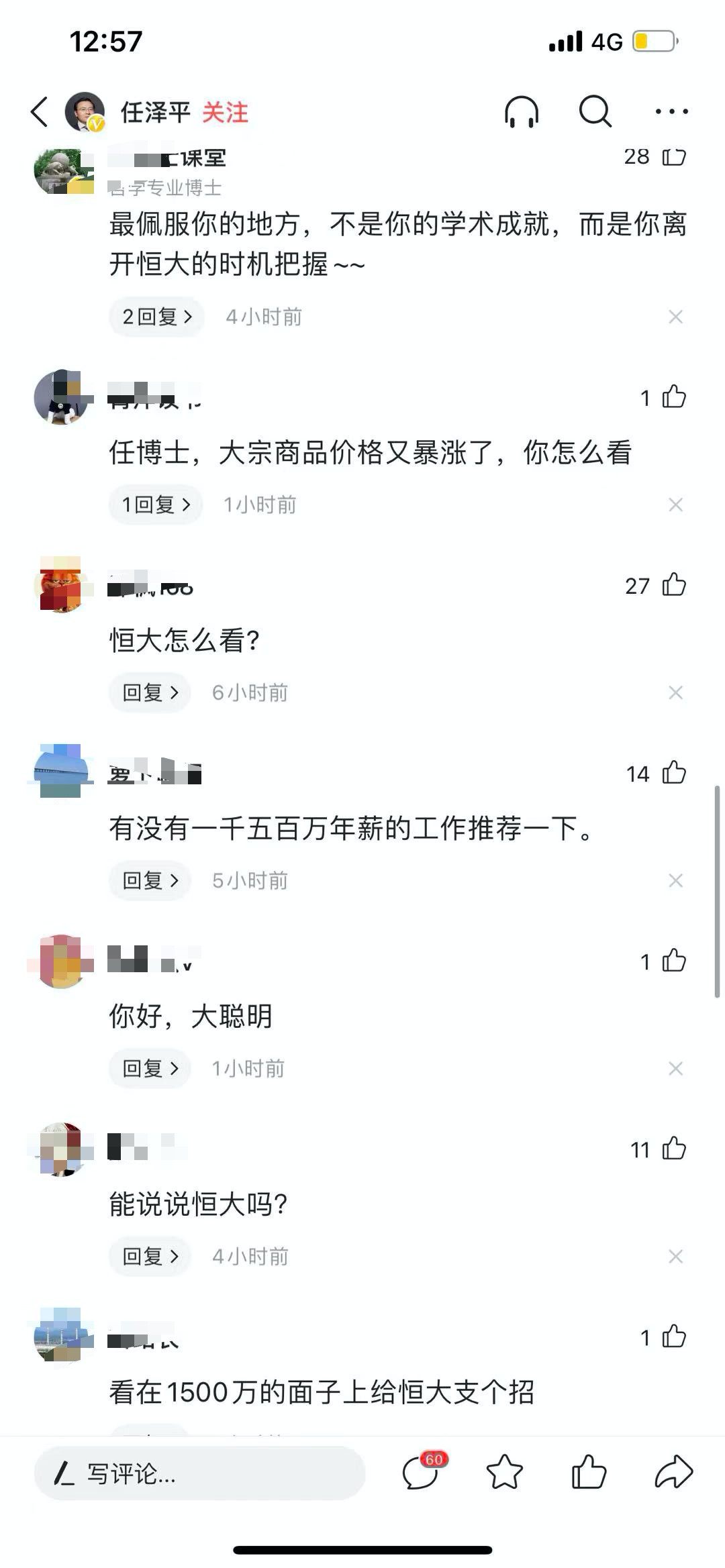The width and height of the screenshot is (725, 1568).
Task: Favorite this article with the star
Action: tap(504, 1473)
